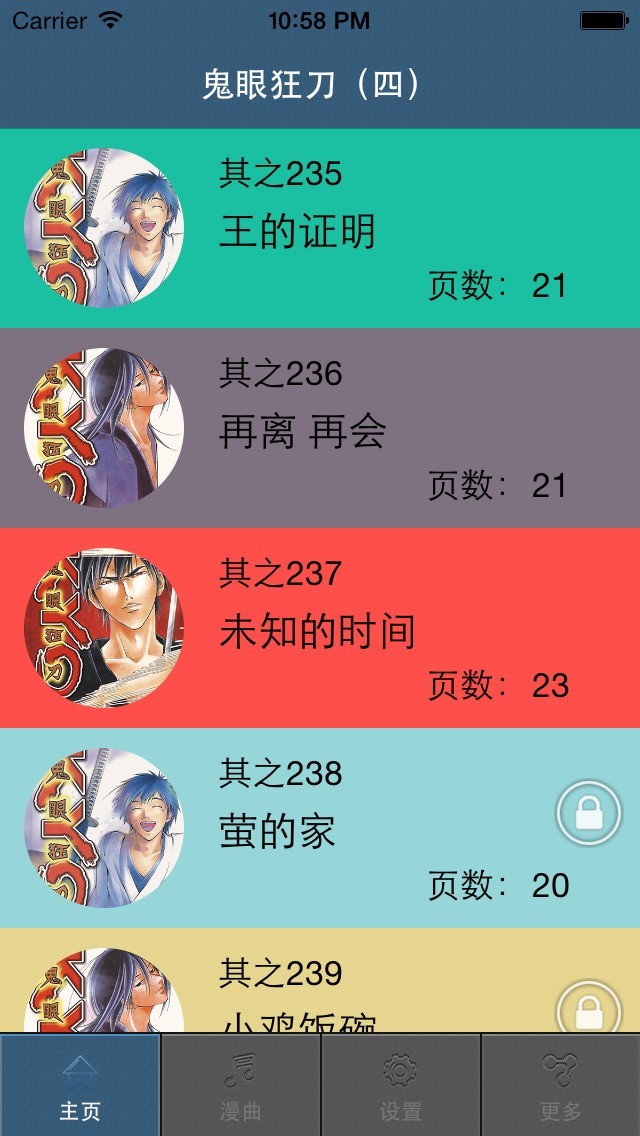The image size is (640, 1136).
Task: Open chapter 其之236 再离 再会
Action: [x=320, y=428]
